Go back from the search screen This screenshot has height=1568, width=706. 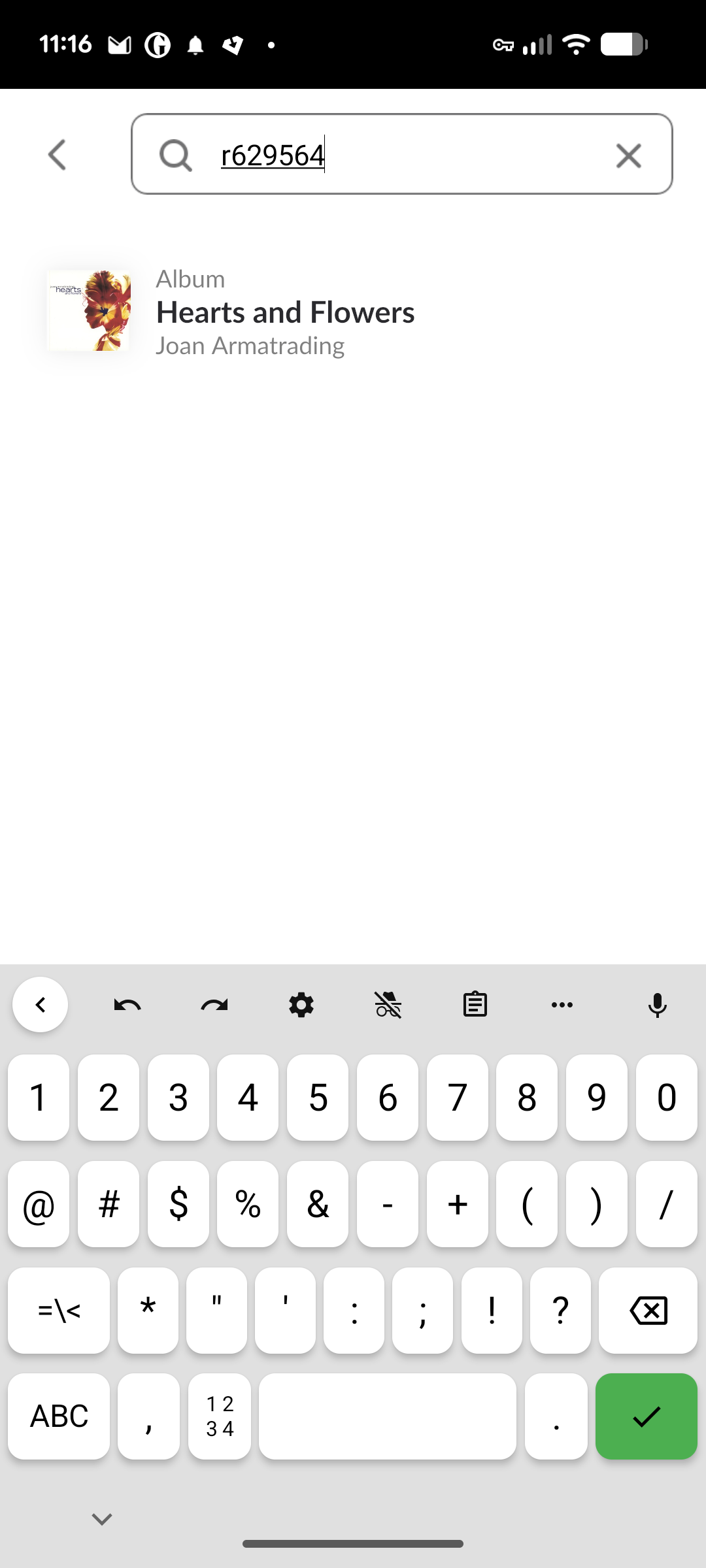point(58,155)
